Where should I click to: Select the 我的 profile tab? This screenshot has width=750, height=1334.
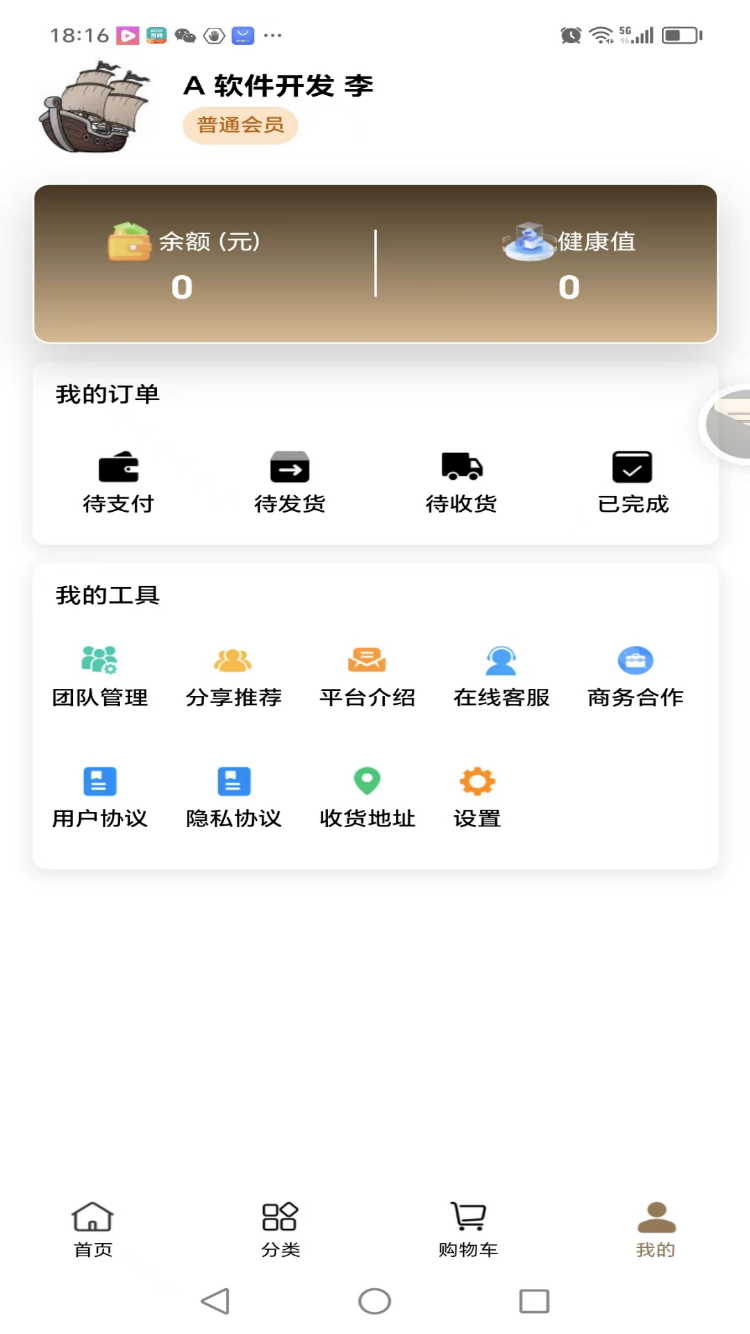(x=656, y=1230)
